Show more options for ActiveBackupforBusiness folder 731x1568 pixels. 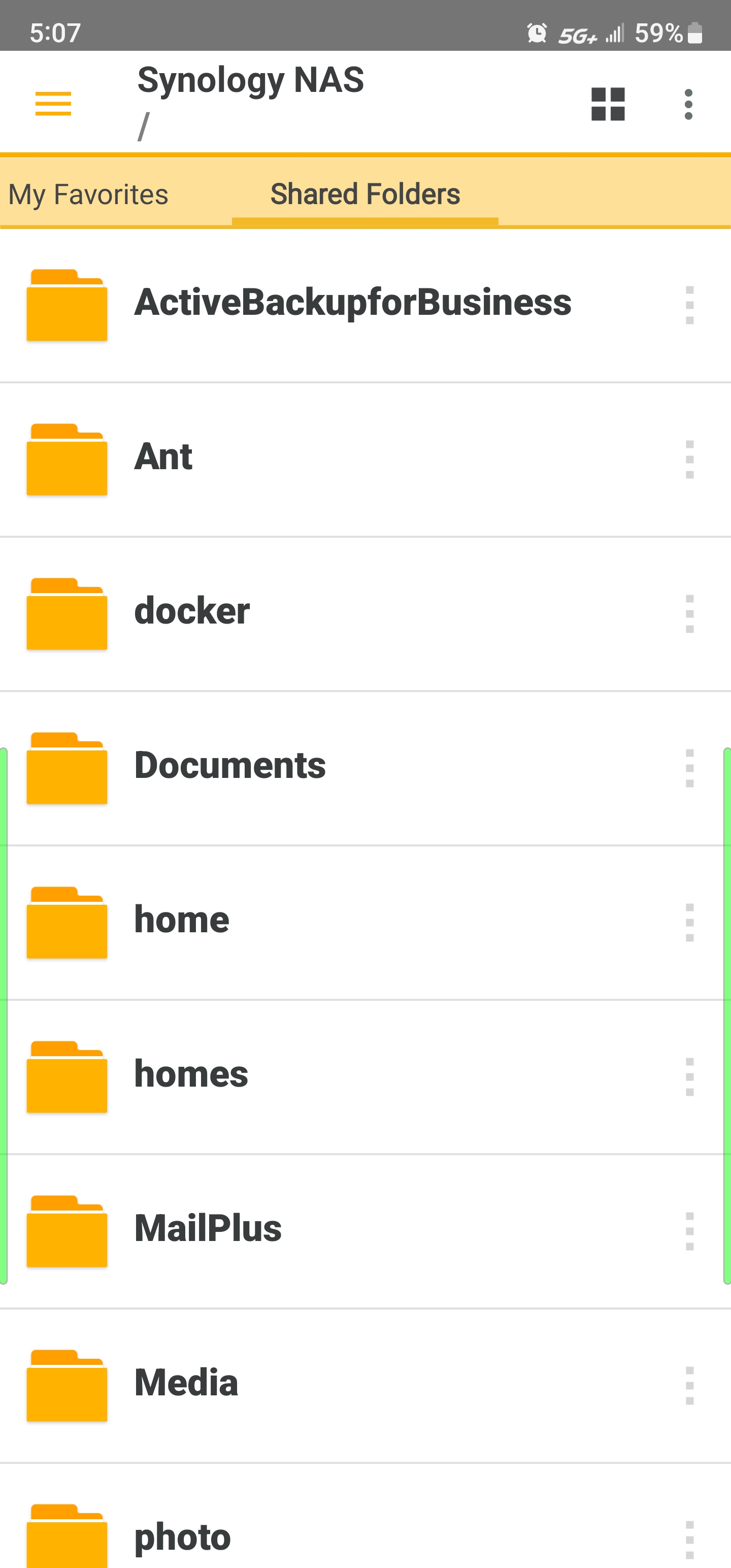tap(689, 305)
